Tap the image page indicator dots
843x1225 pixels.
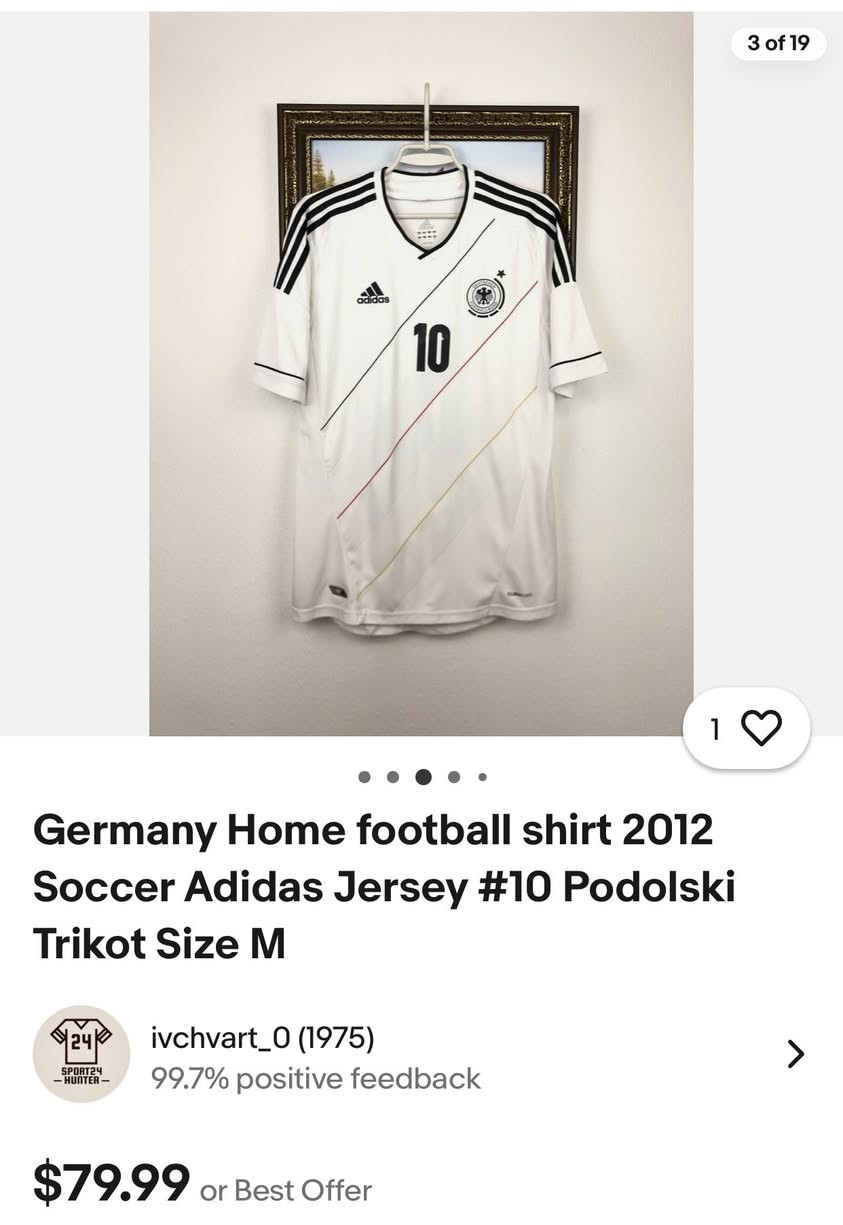(x=422, y=776)
